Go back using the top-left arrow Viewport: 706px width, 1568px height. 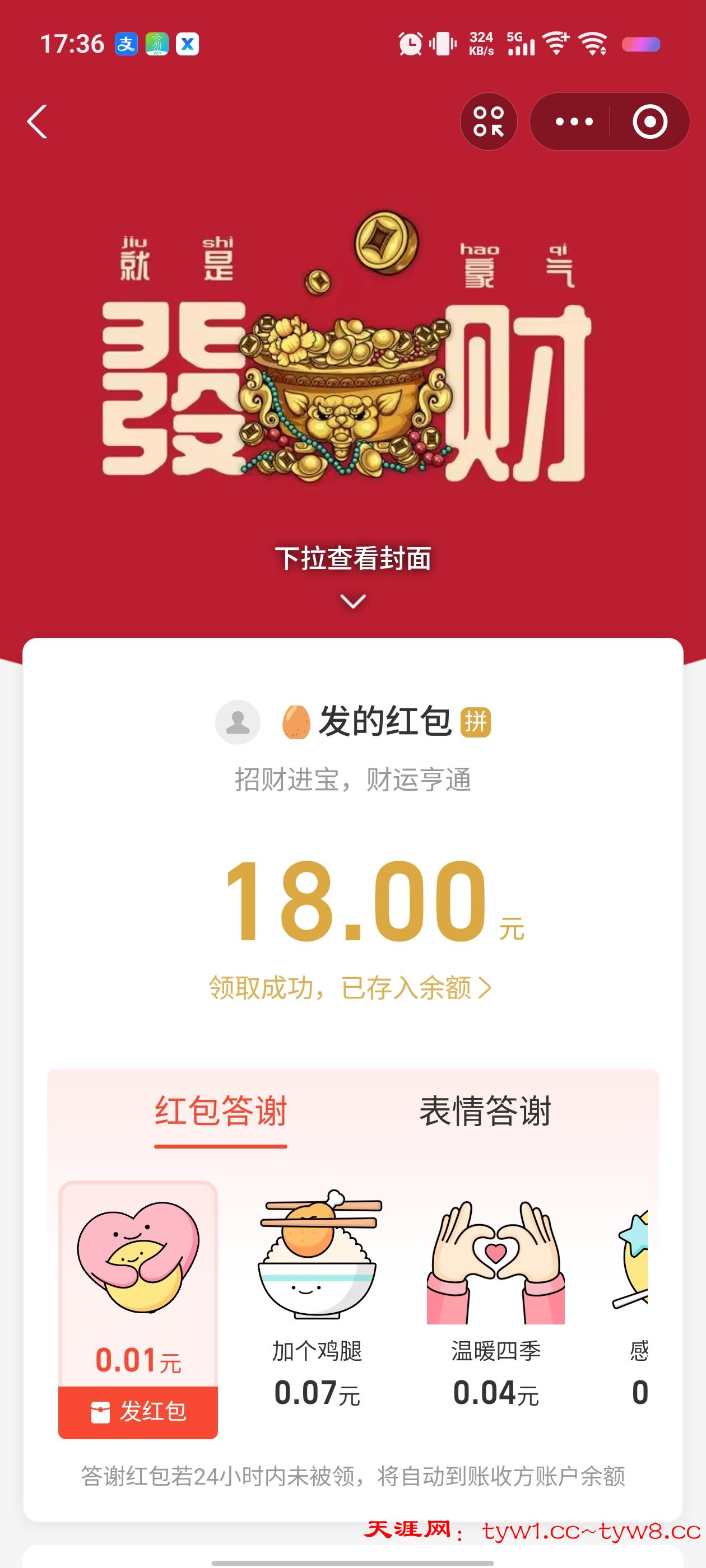38,122
